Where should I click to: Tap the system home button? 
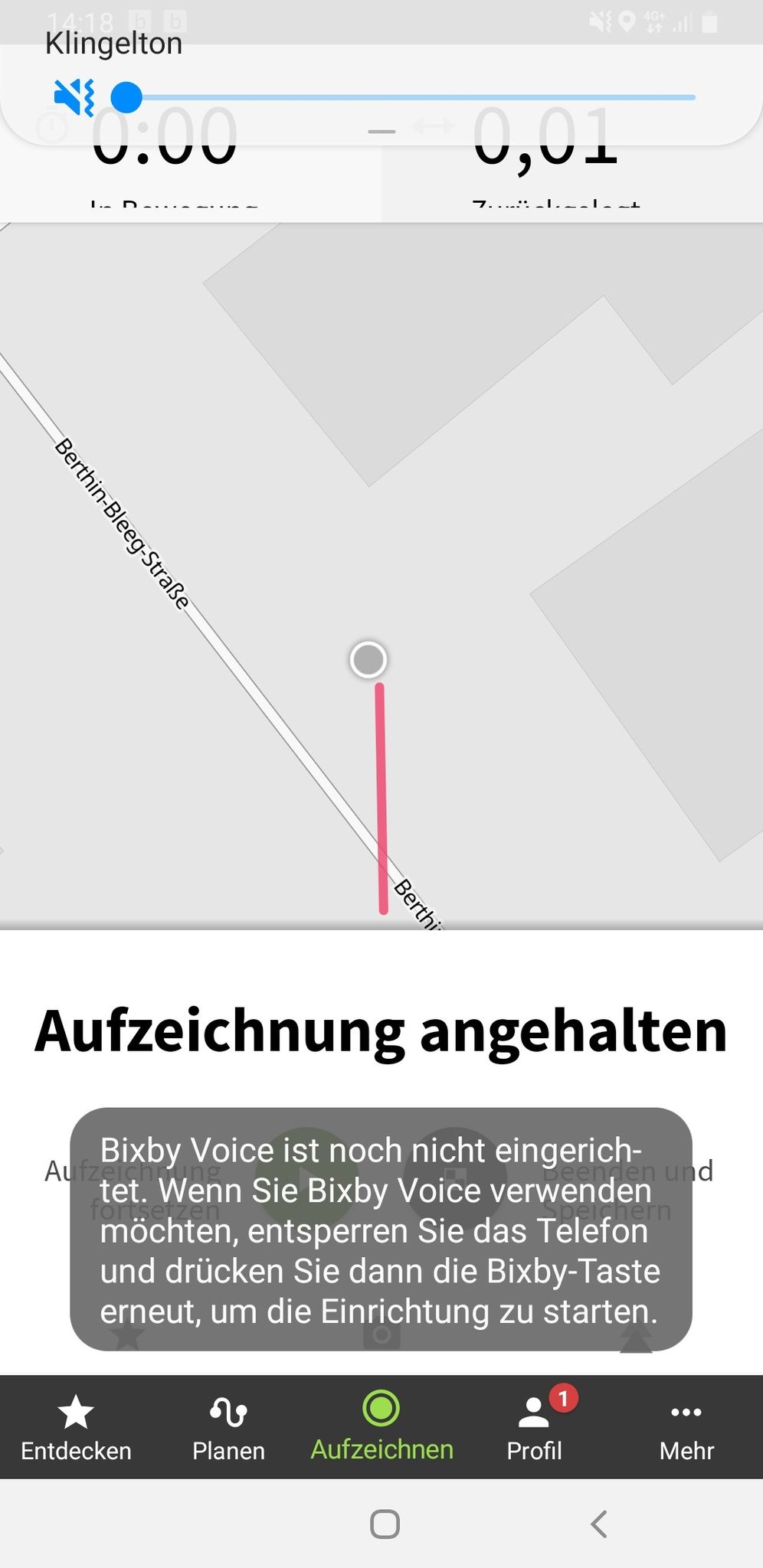385,1524
